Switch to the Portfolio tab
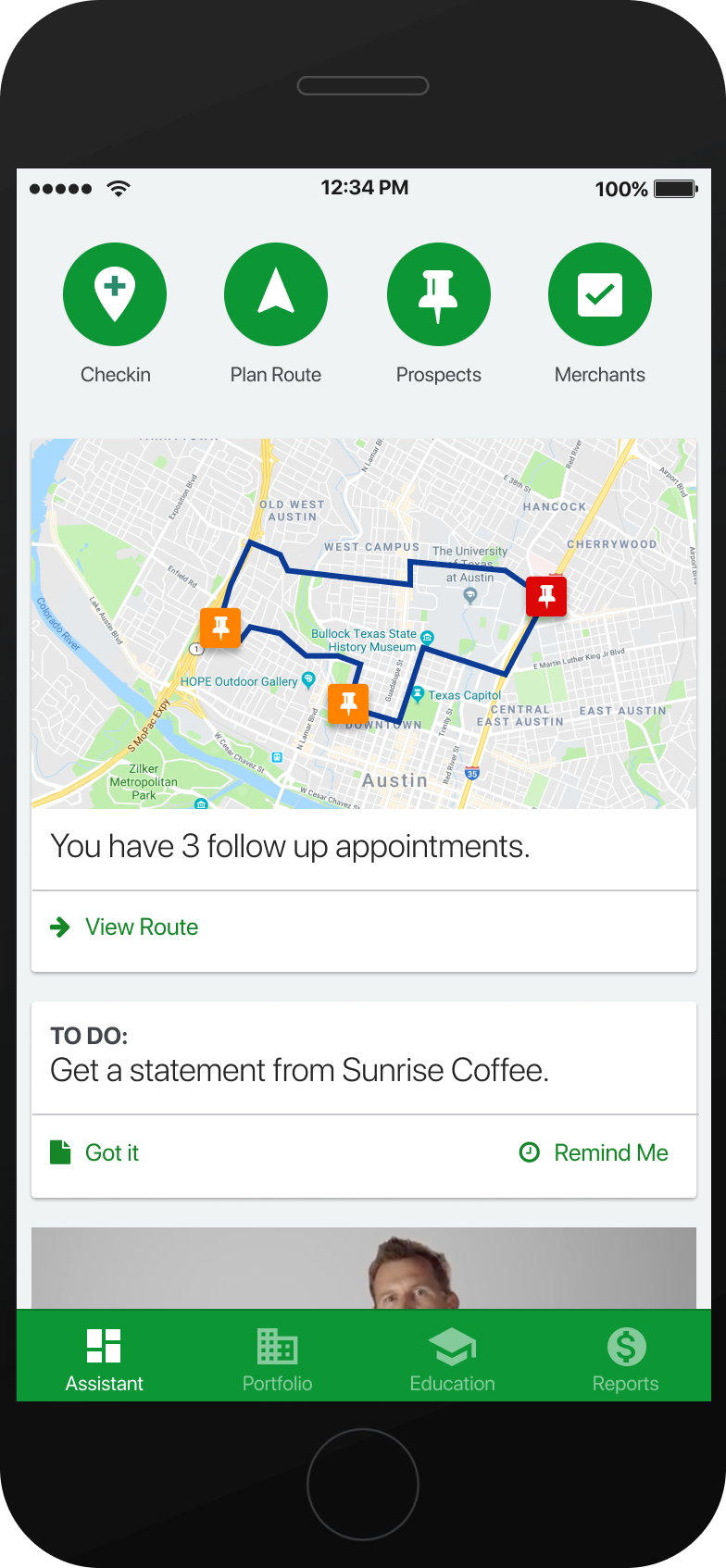Screen dimensions: 726x1568 [277, 1358]
